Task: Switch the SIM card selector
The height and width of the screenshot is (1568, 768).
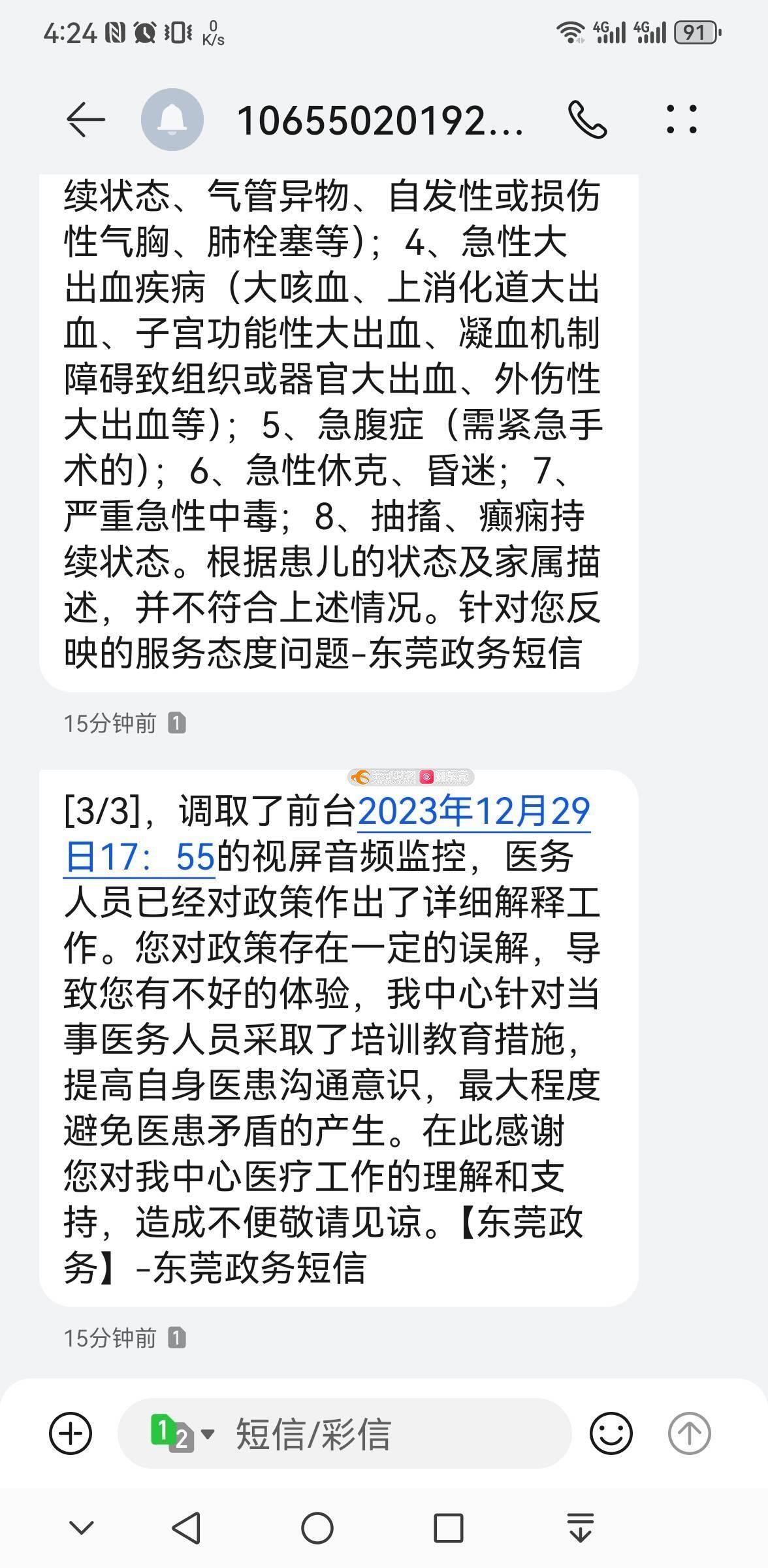Action: [x=182, y=1433]
